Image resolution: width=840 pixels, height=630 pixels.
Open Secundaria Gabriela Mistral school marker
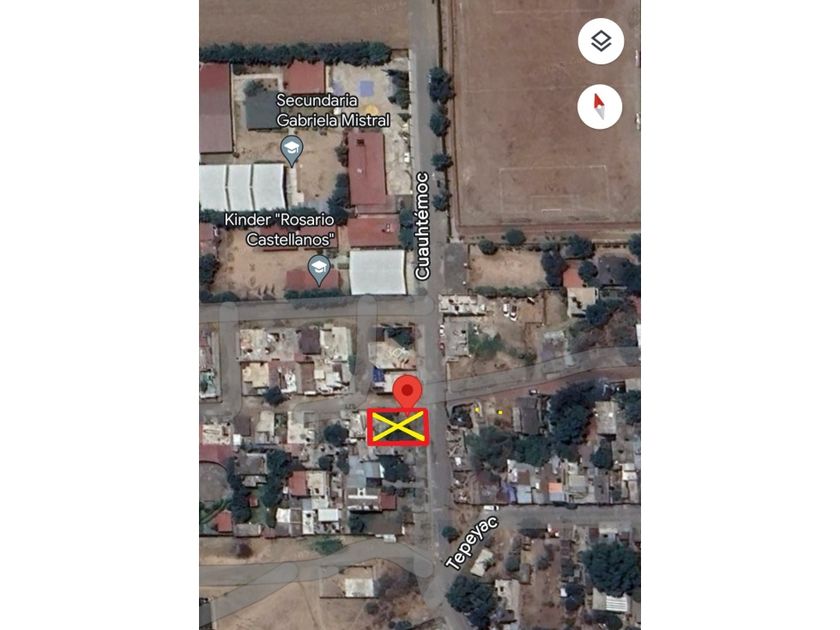coord(291,151)
